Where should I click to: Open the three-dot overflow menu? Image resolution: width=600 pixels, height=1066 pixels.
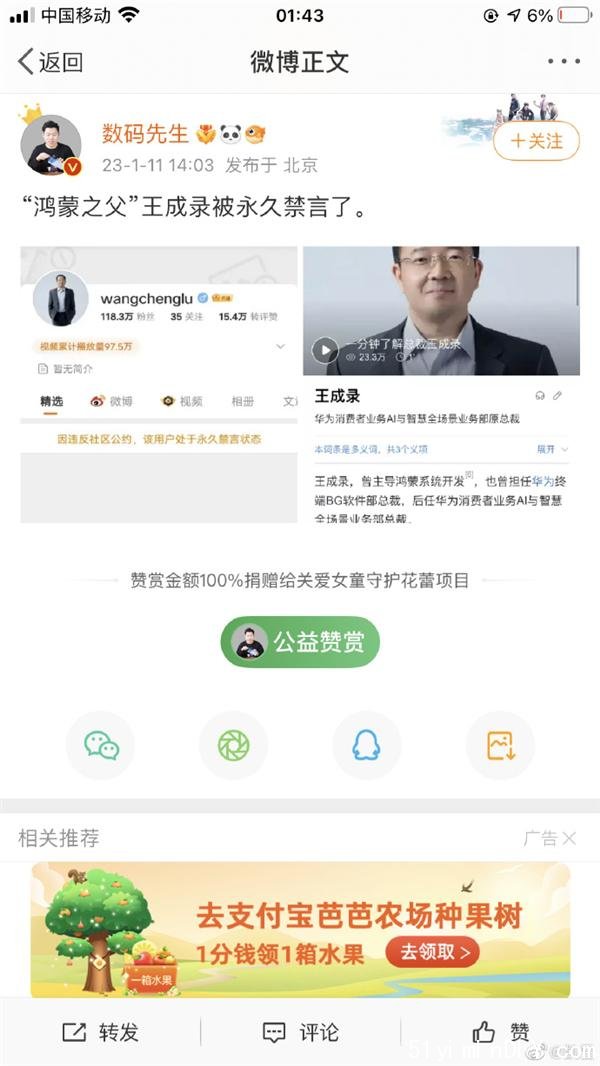(x=563, y=62)
